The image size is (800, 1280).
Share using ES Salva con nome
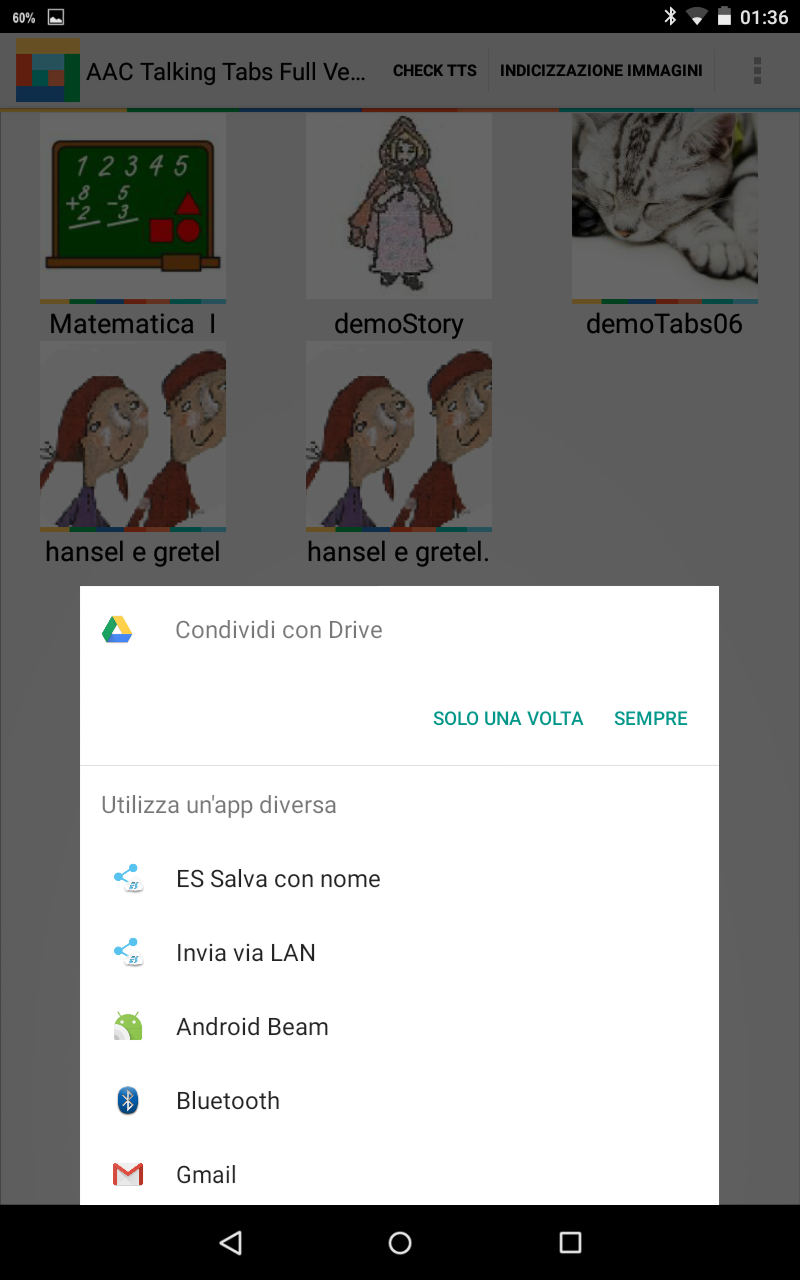pos(278,879)
